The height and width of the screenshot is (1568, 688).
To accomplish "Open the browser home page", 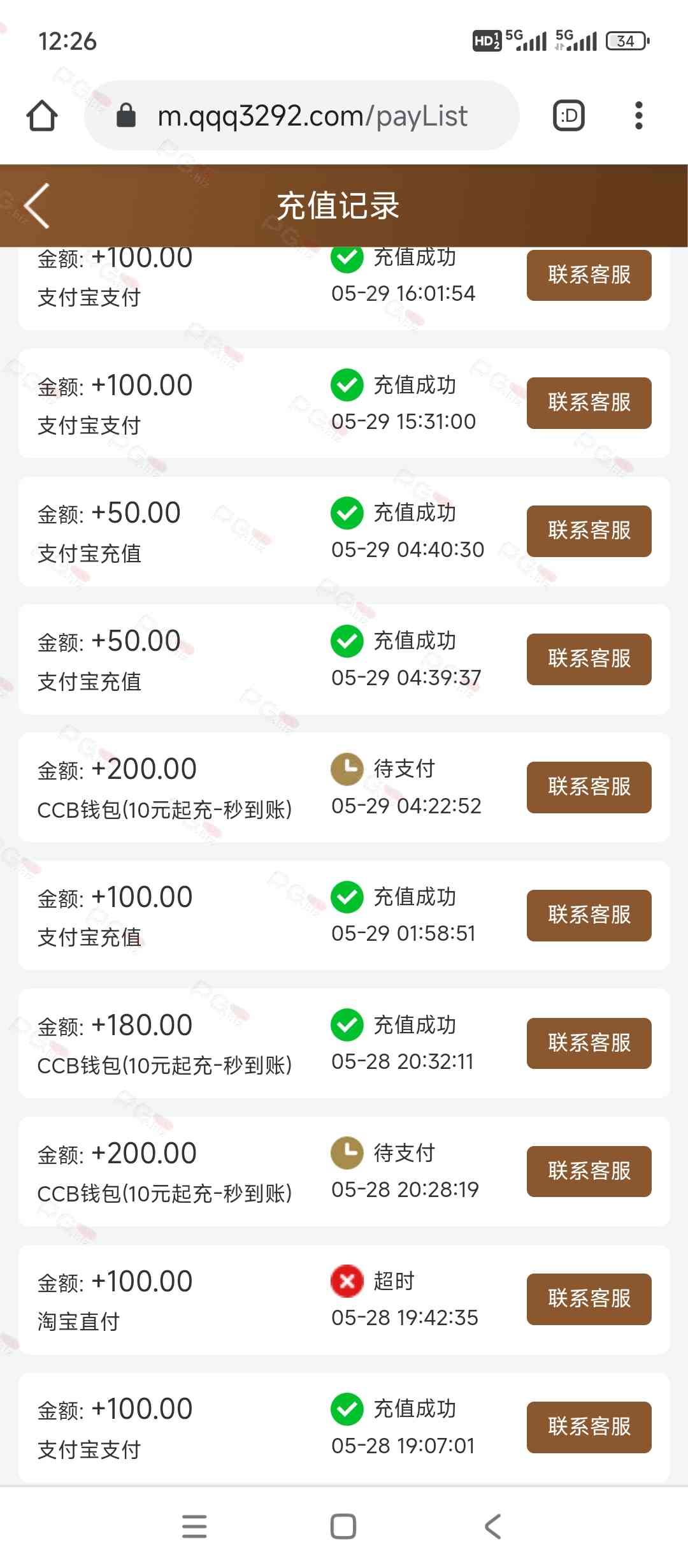I will coord(42,116).
